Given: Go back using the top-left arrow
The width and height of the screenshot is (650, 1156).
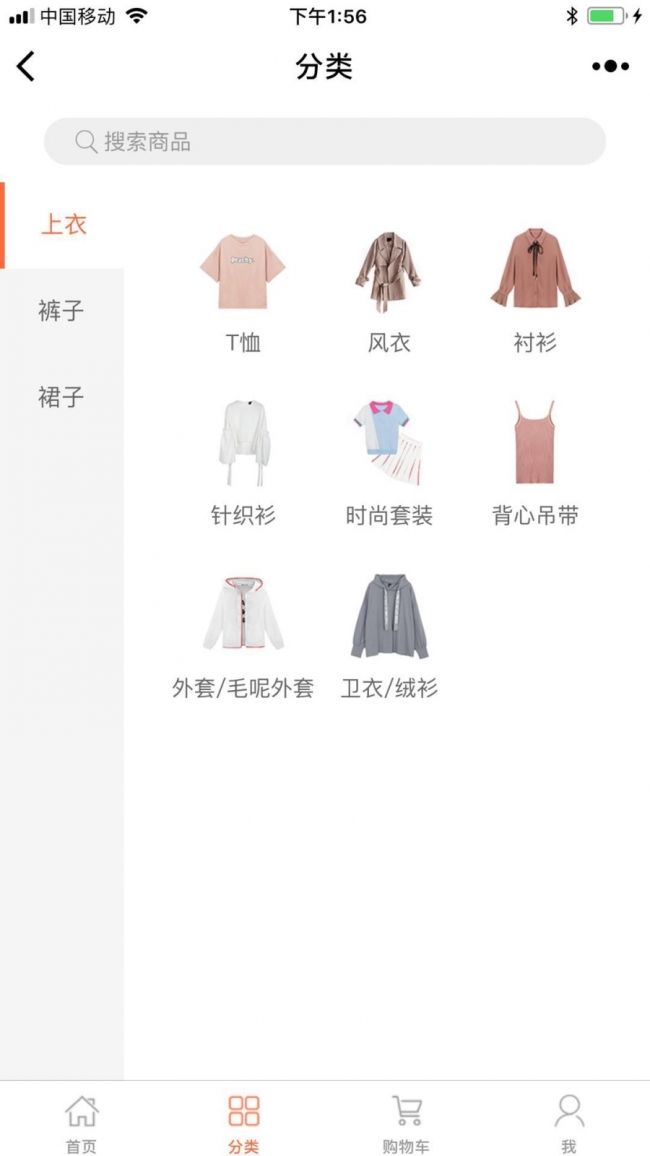Looking at the screenshot, I should (x=26, y=67).
